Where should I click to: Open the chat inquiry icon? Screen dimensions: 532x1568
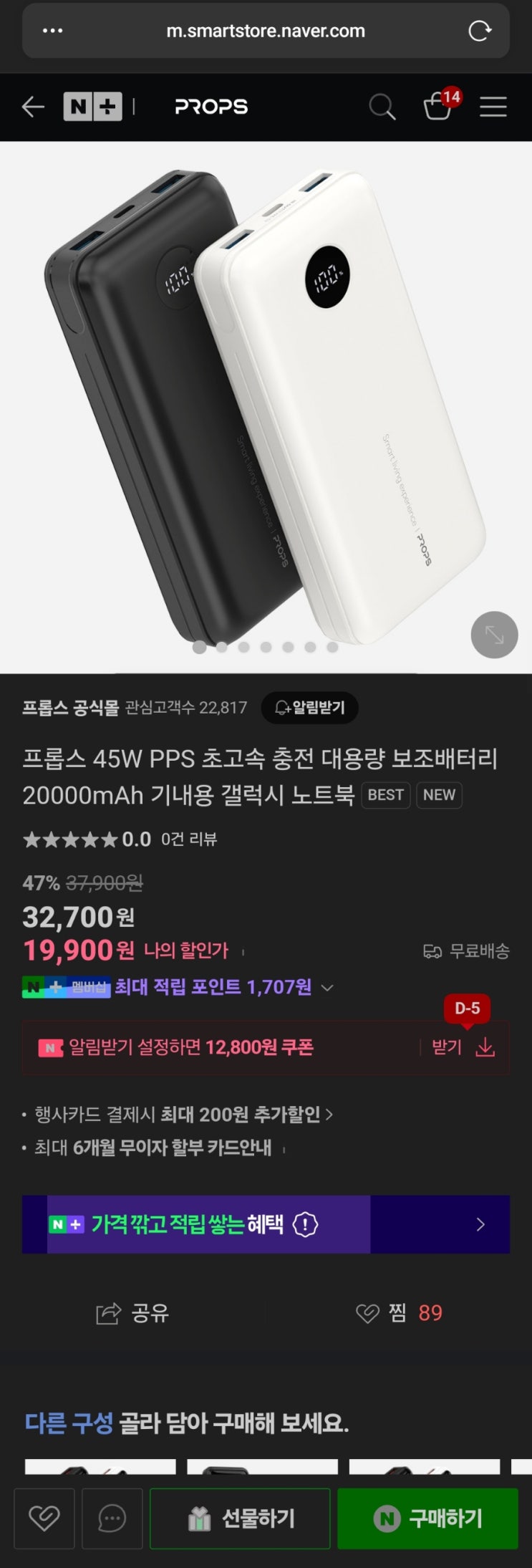(x=112, y=1518)
